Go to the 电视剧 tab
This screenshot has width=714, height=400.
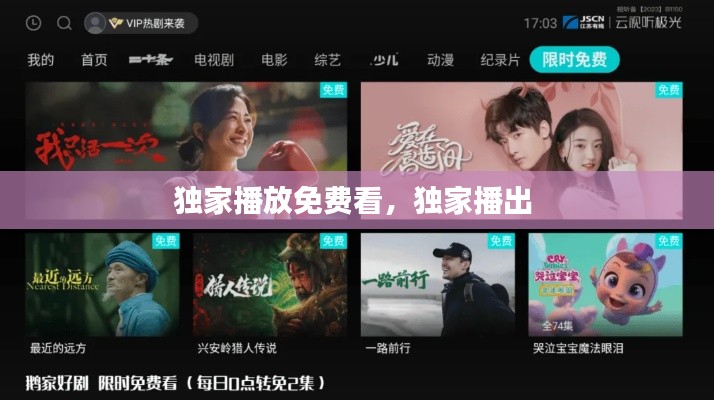pos(213,60)
